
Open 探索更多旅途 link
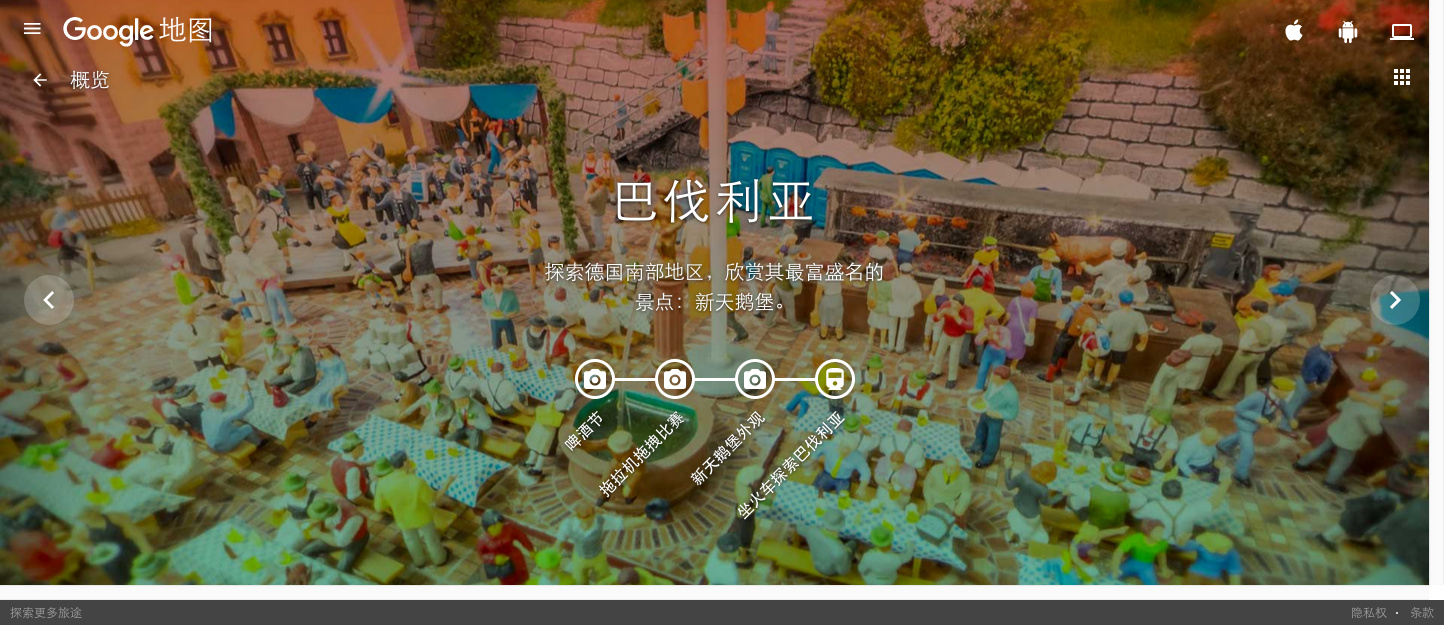(x=46, y=612)
